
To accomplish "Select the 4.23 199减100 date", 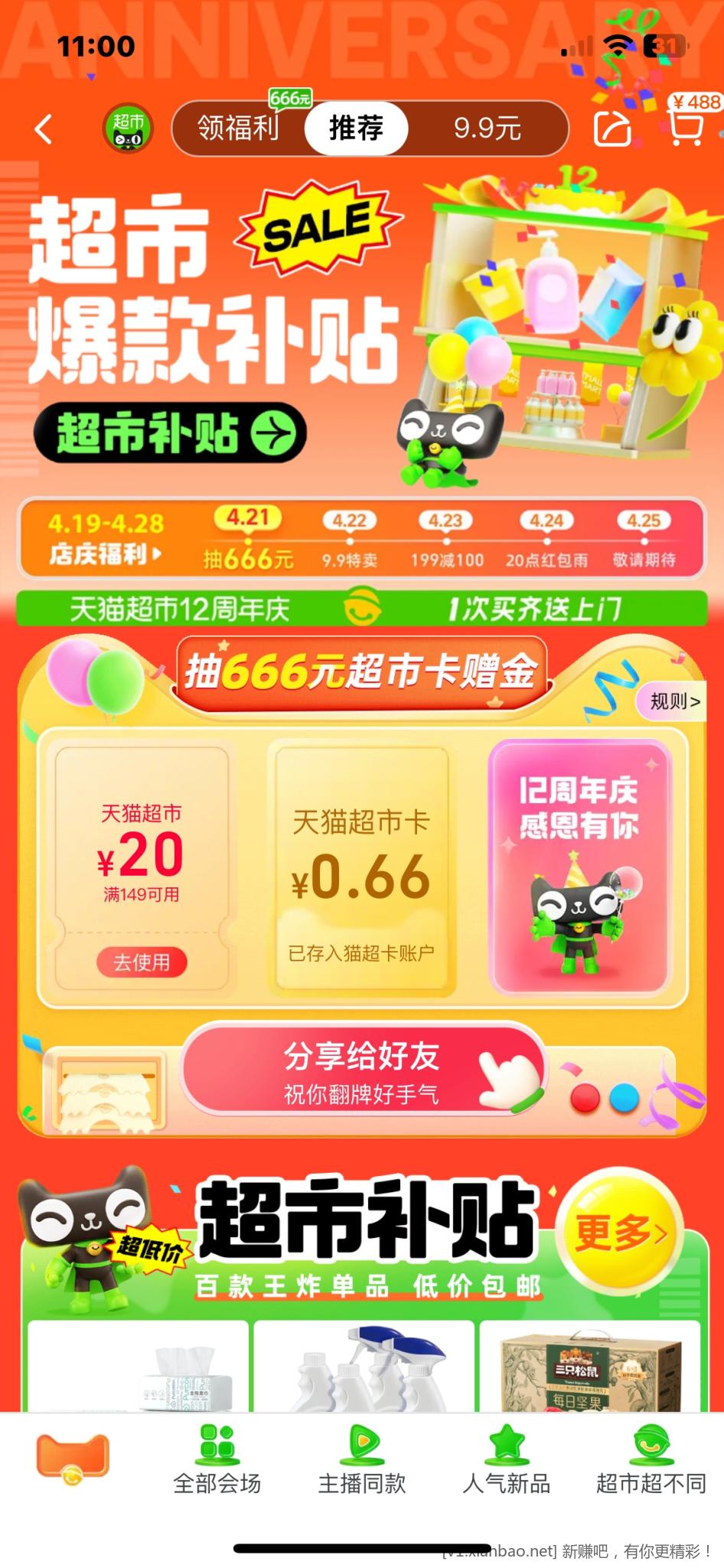I will [x=447, y=540].
